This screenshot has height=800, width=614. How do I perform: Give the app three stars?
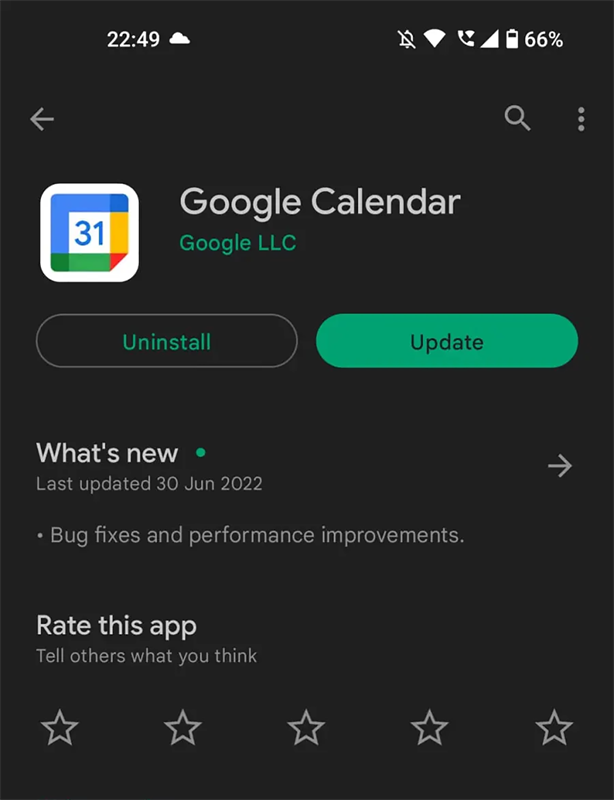(307, 728)
